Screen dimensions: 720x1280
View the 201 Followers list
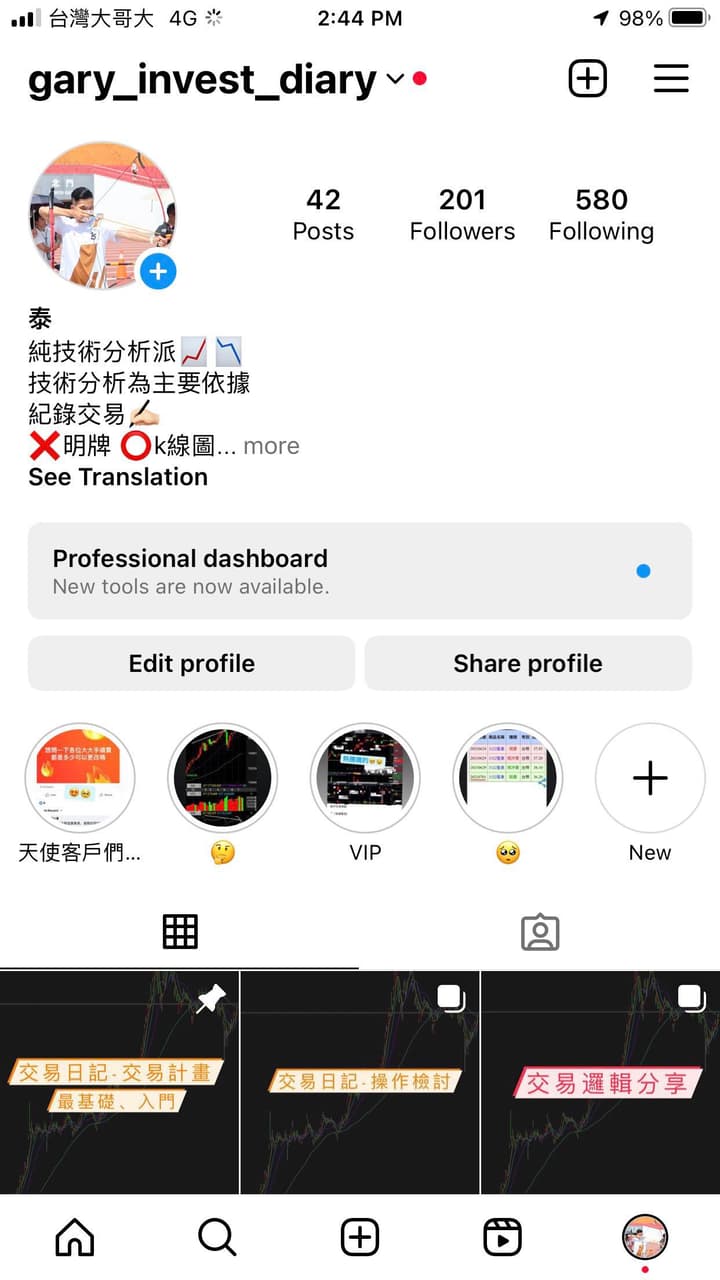click(462, 214)
